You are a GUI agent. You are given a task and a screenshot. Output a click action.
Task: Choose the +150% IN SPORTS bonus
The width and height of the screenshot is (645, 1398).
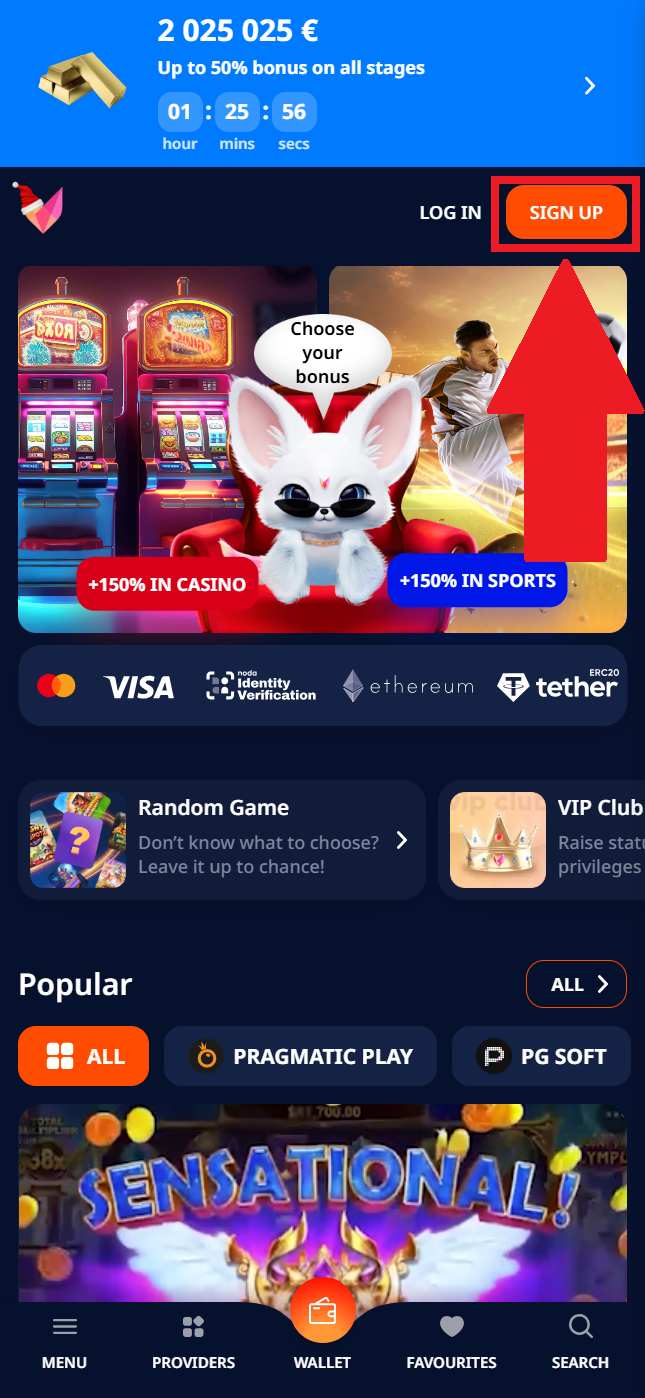coord(477,580)
